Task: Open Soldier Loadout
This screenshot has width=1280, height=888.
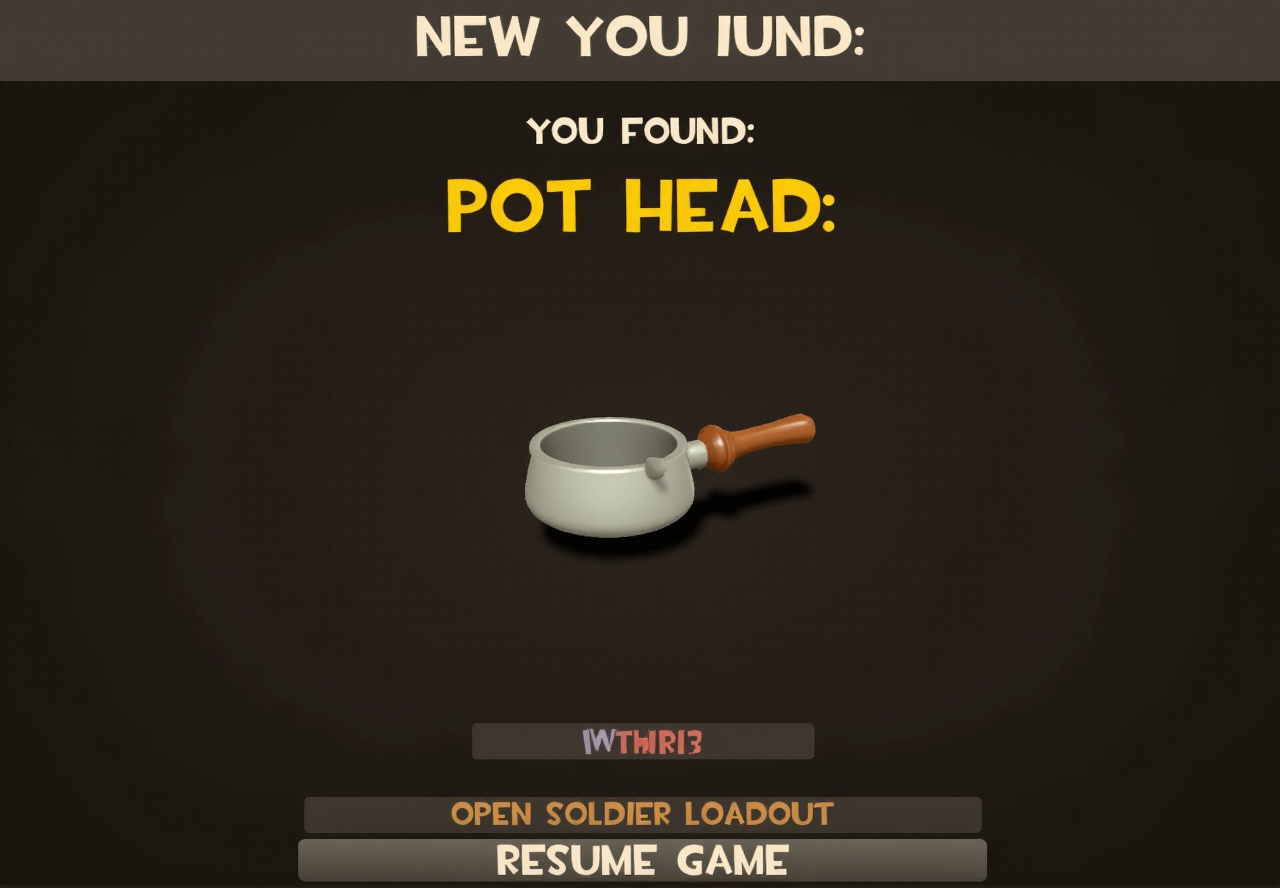Action: tap(642, 814)
